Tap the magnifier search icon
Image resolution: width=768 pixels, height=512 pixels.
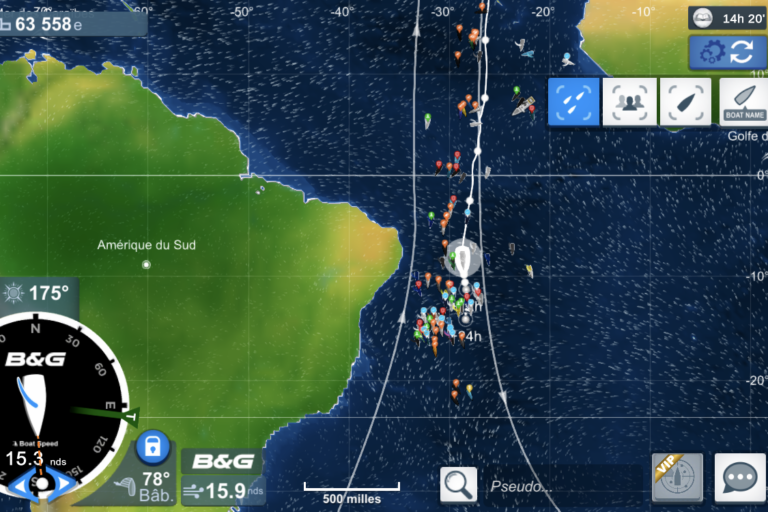[458, 485]
